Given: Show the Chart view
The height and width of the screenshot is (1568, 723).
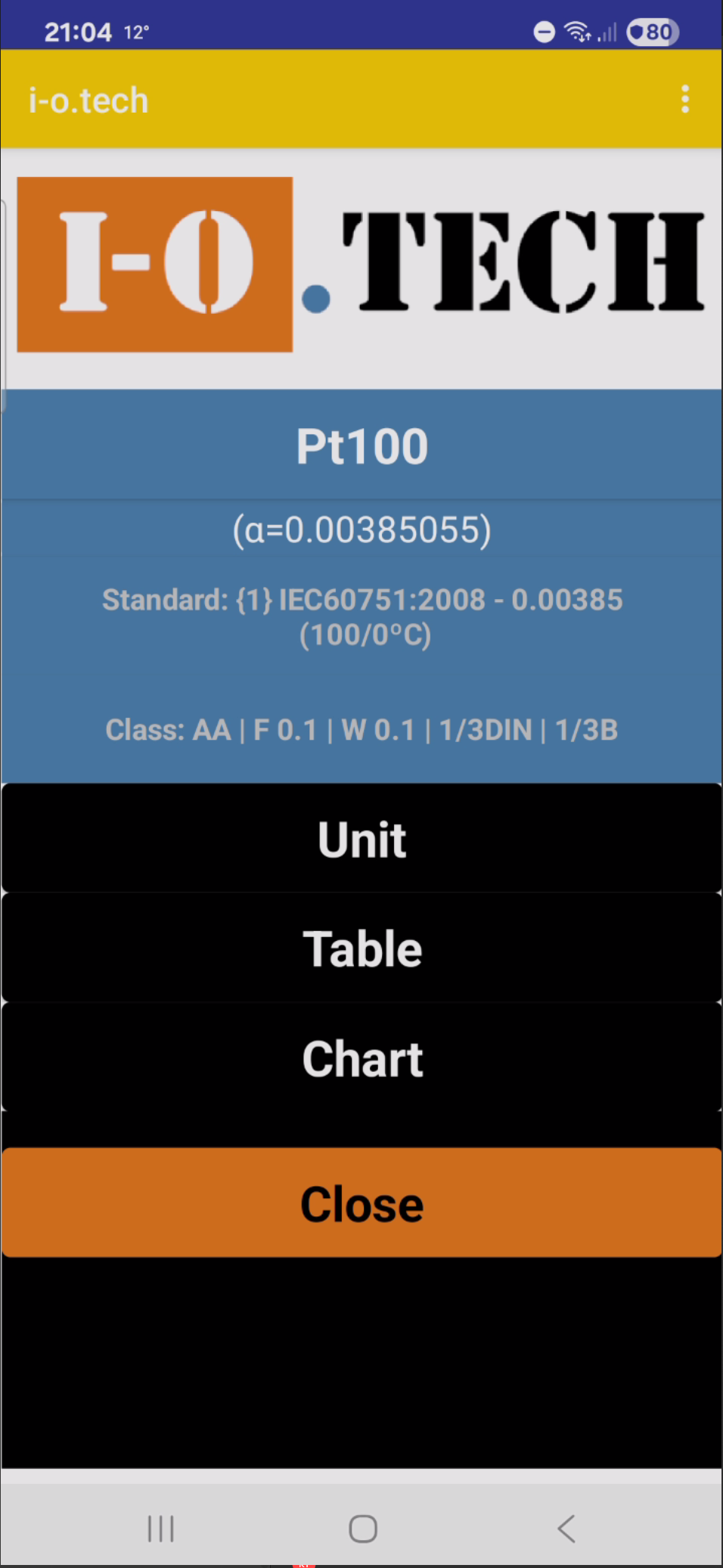Looking at the screenshot, I should (x=361, y=1058).
